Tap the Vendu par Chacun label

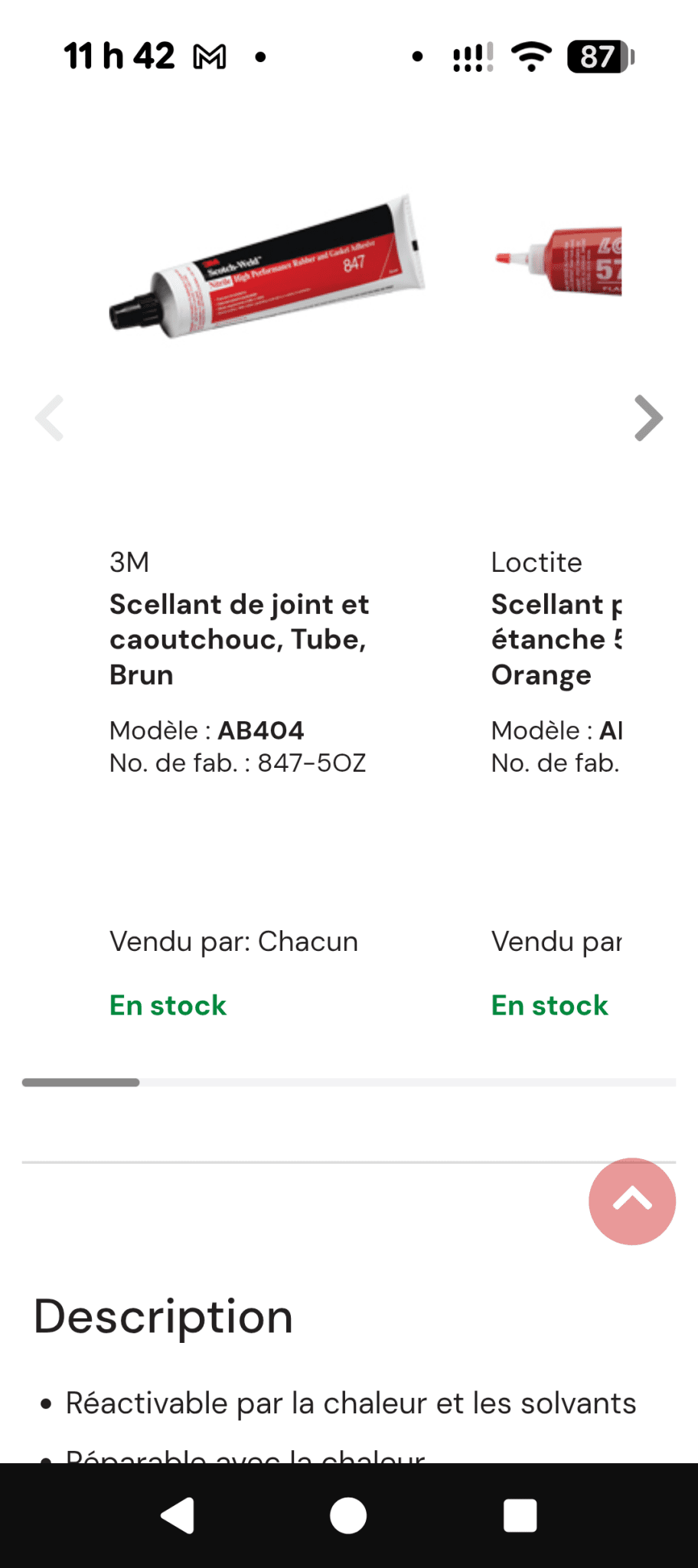pos(233,941)
